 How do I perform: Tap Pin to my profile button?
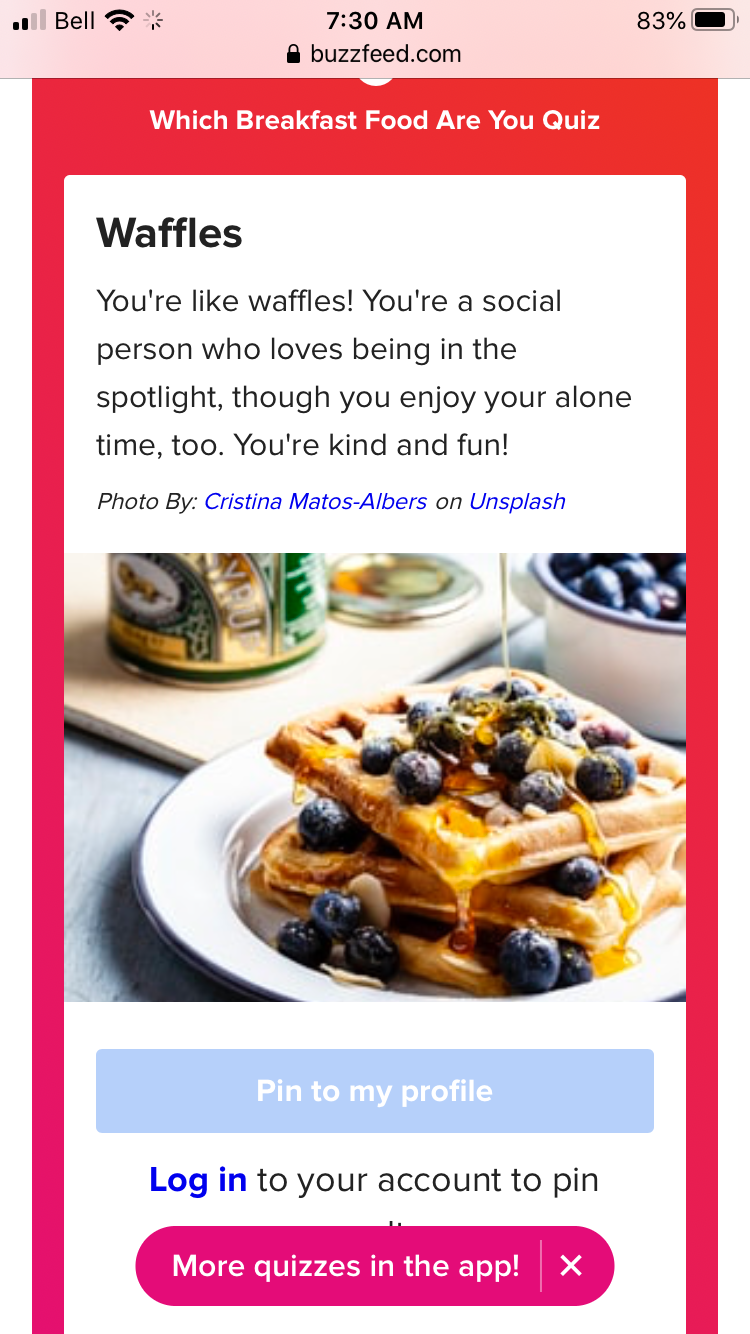point(375,1091)
